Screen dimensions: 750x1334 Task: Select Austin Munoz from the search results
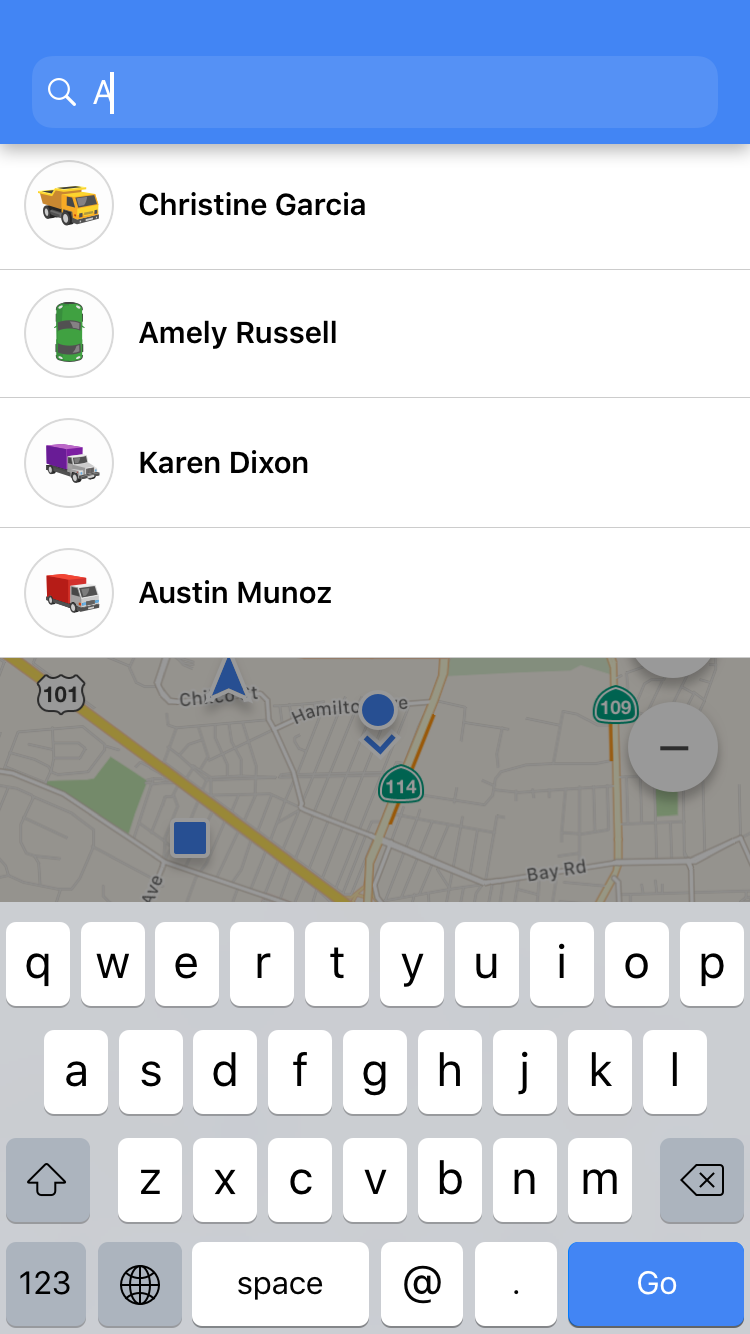point(233,592)
